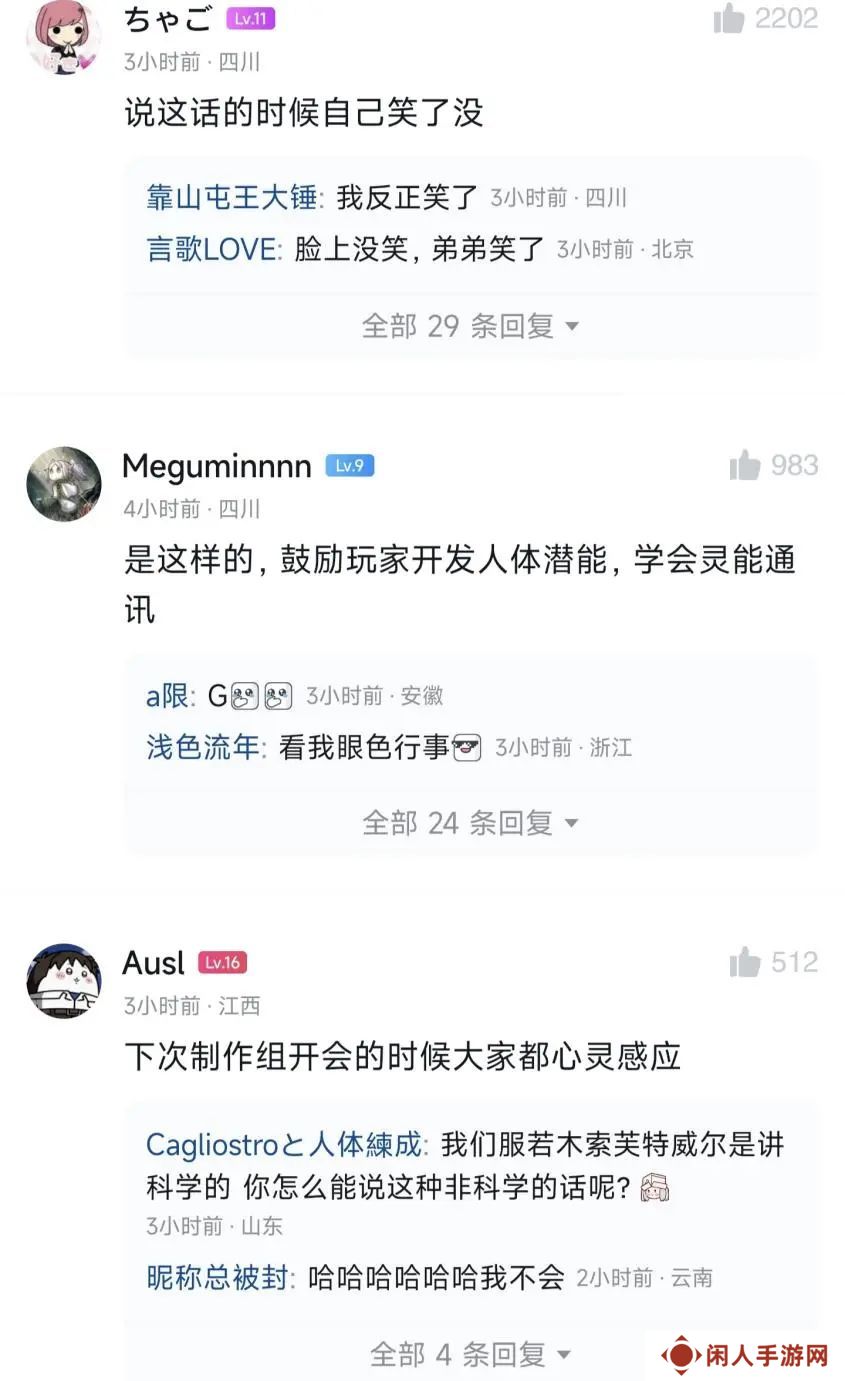Tap the username Meguminnnn

[217, 466]
